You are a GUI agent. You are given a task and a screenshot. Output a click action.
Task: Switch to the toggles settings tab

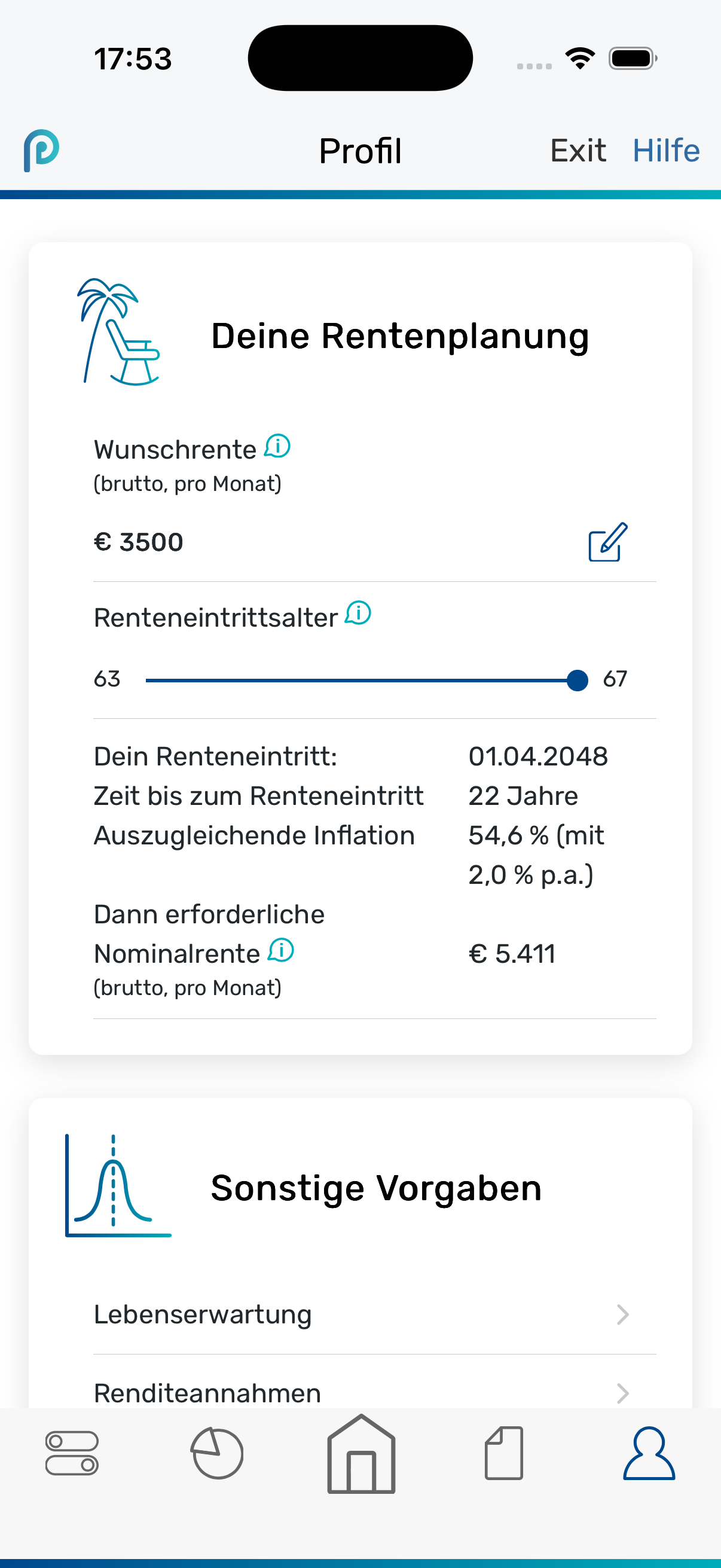tap(72, 1453)
